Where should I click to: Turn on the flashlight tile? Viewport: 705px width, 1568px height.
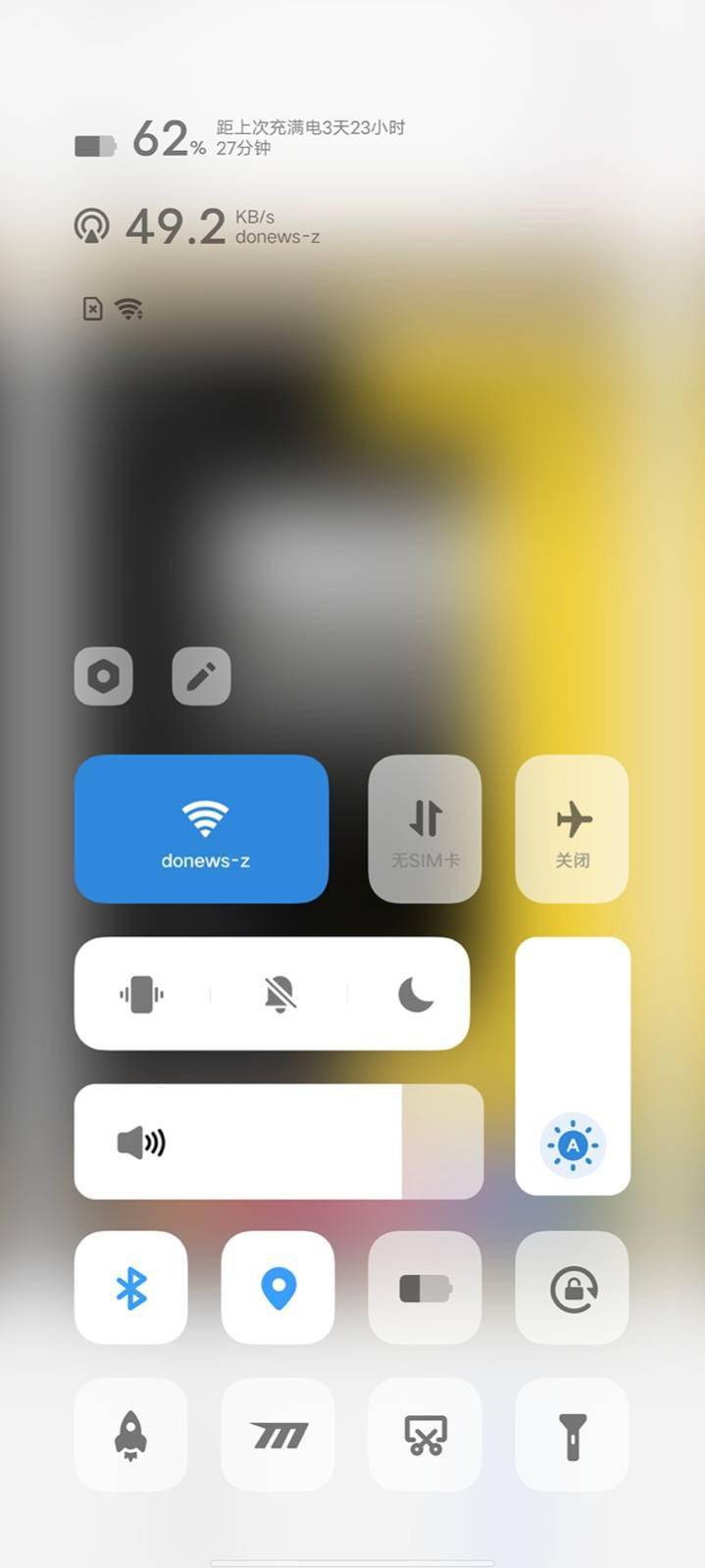[572, 1435]
